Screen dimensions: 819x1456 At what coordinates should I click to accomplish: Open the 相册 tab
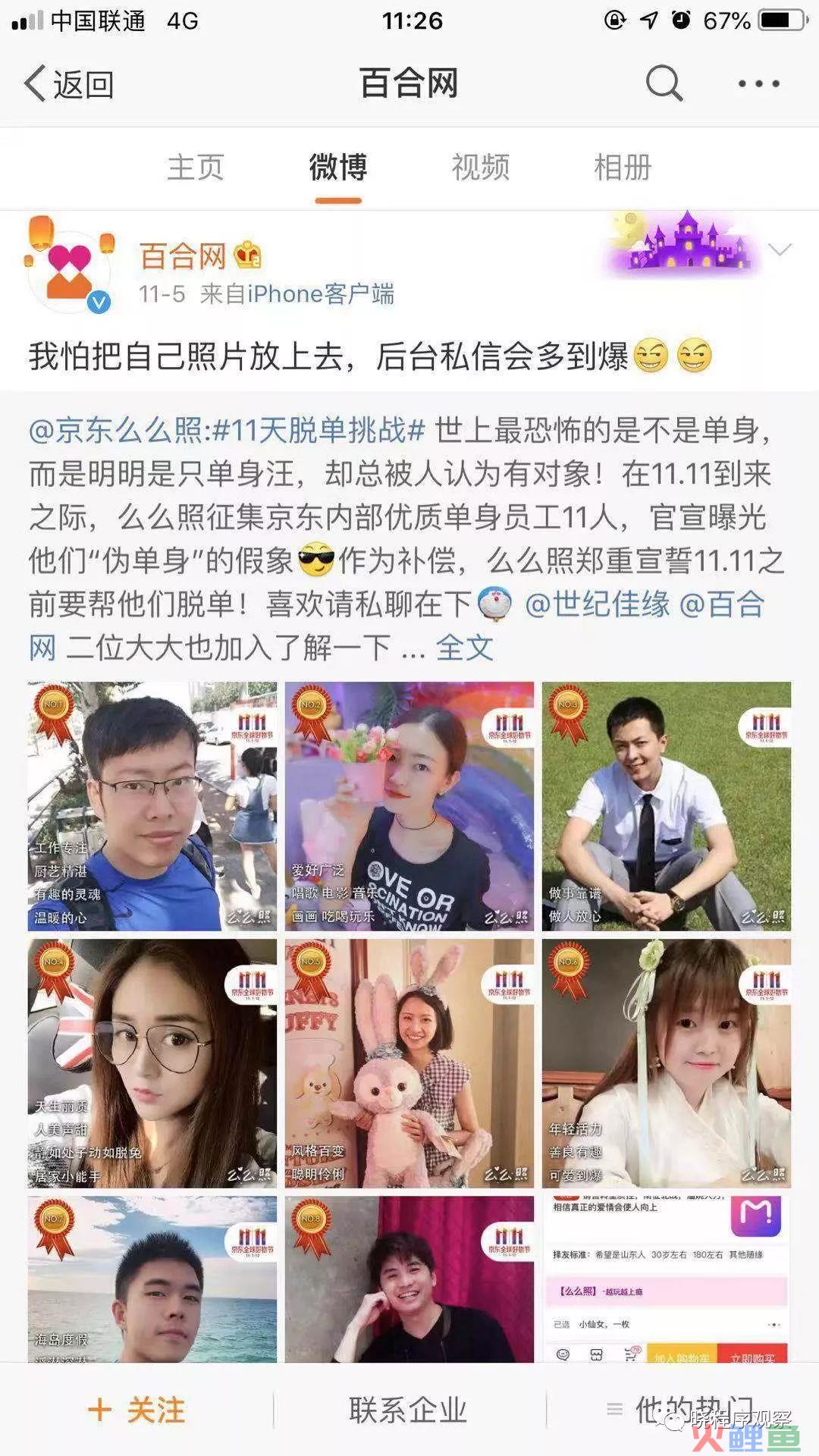623,167
